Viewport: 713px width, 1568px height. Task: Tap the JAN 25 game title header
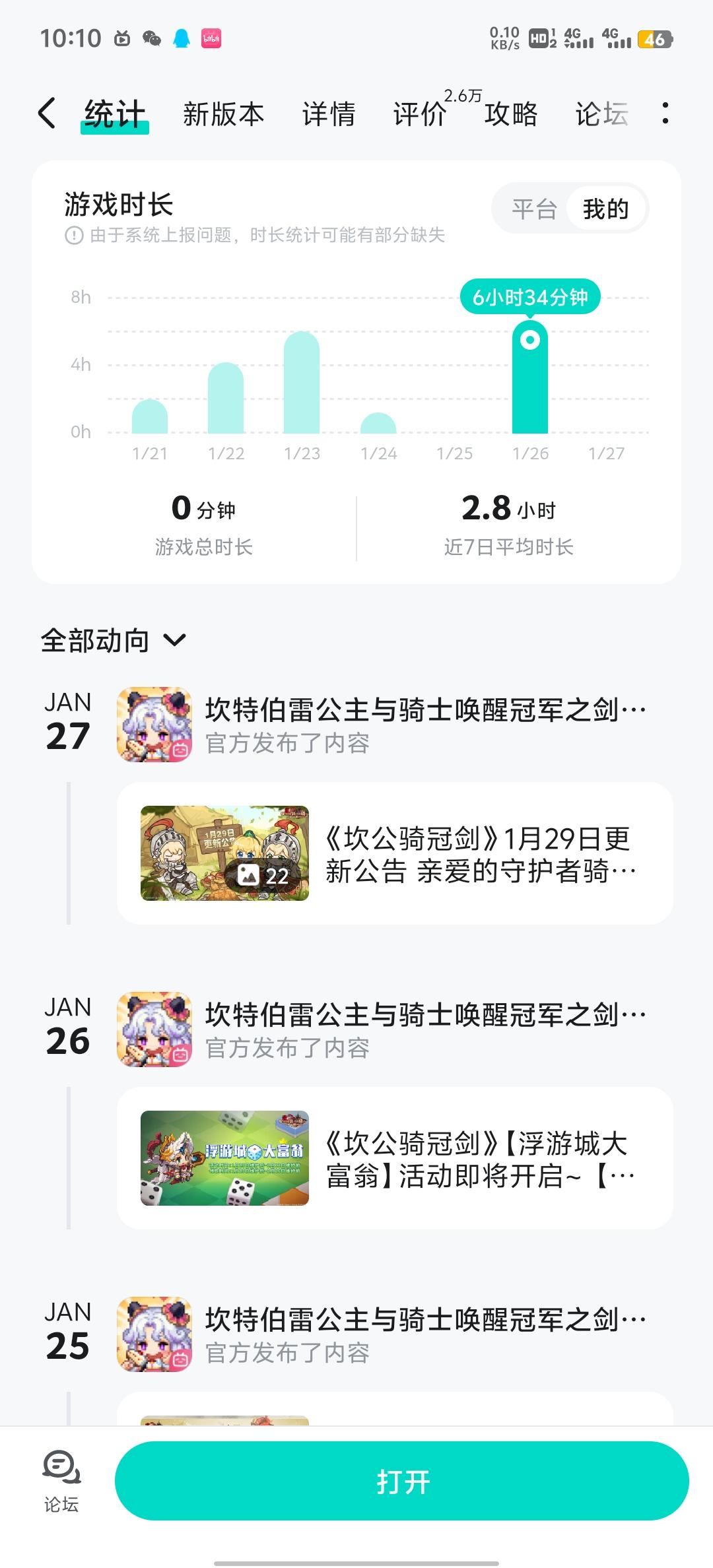(425, 1321)
